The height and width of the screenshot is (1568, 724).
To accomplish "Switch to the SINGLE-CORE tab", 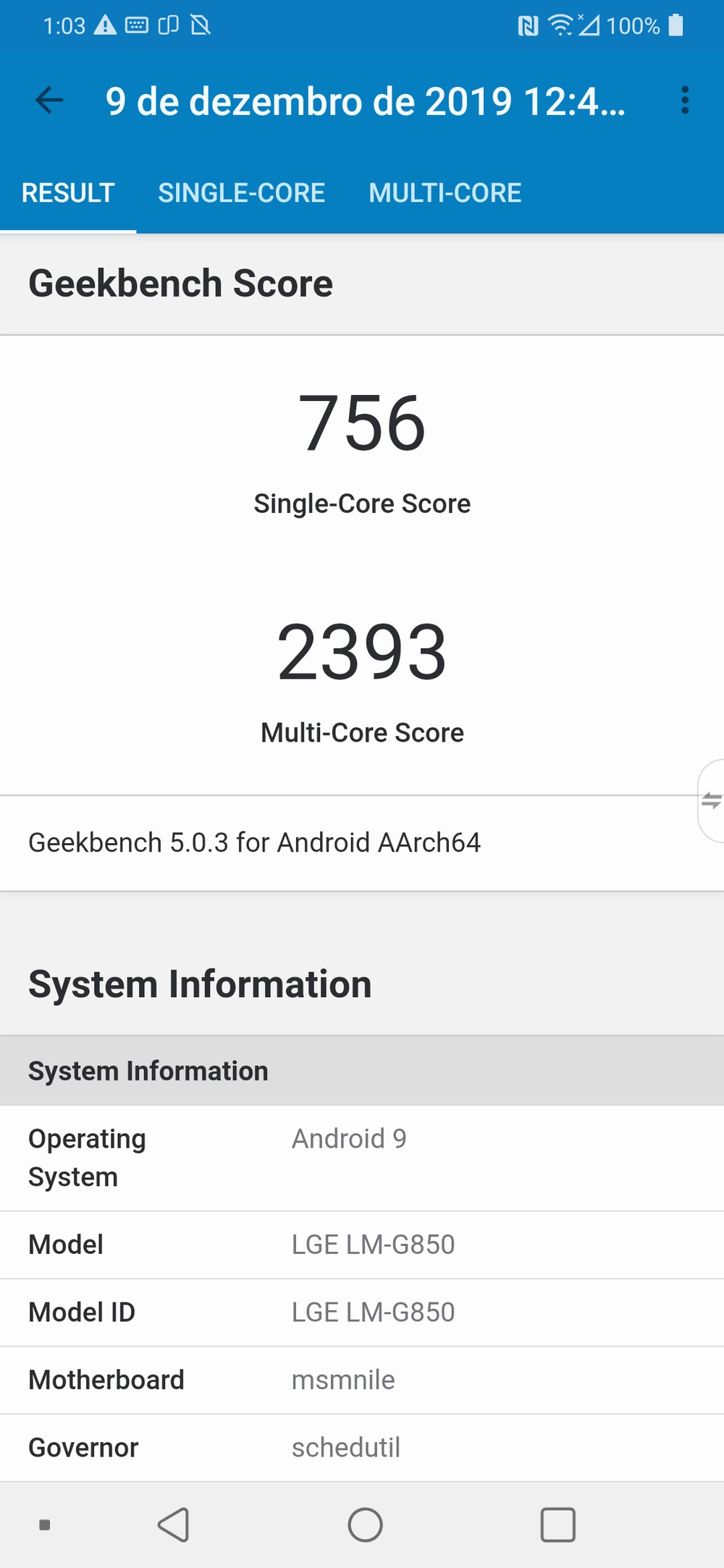I will tap(241, 193).
